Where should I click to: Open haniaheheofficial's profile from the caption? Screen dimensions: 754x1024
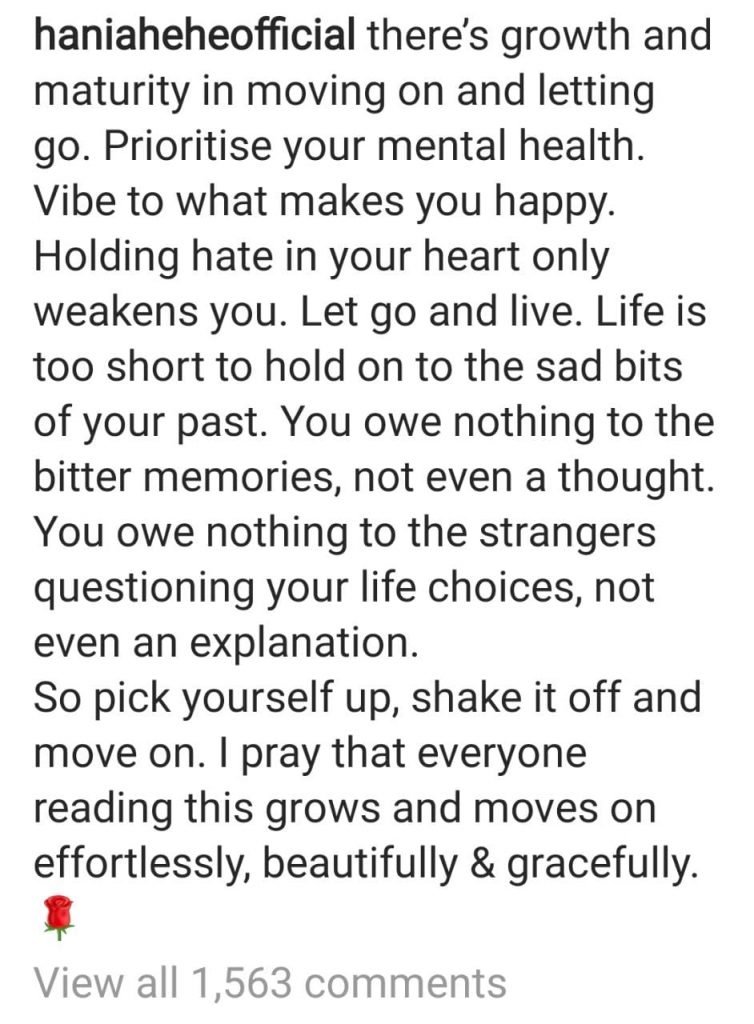tap(195, 37)
